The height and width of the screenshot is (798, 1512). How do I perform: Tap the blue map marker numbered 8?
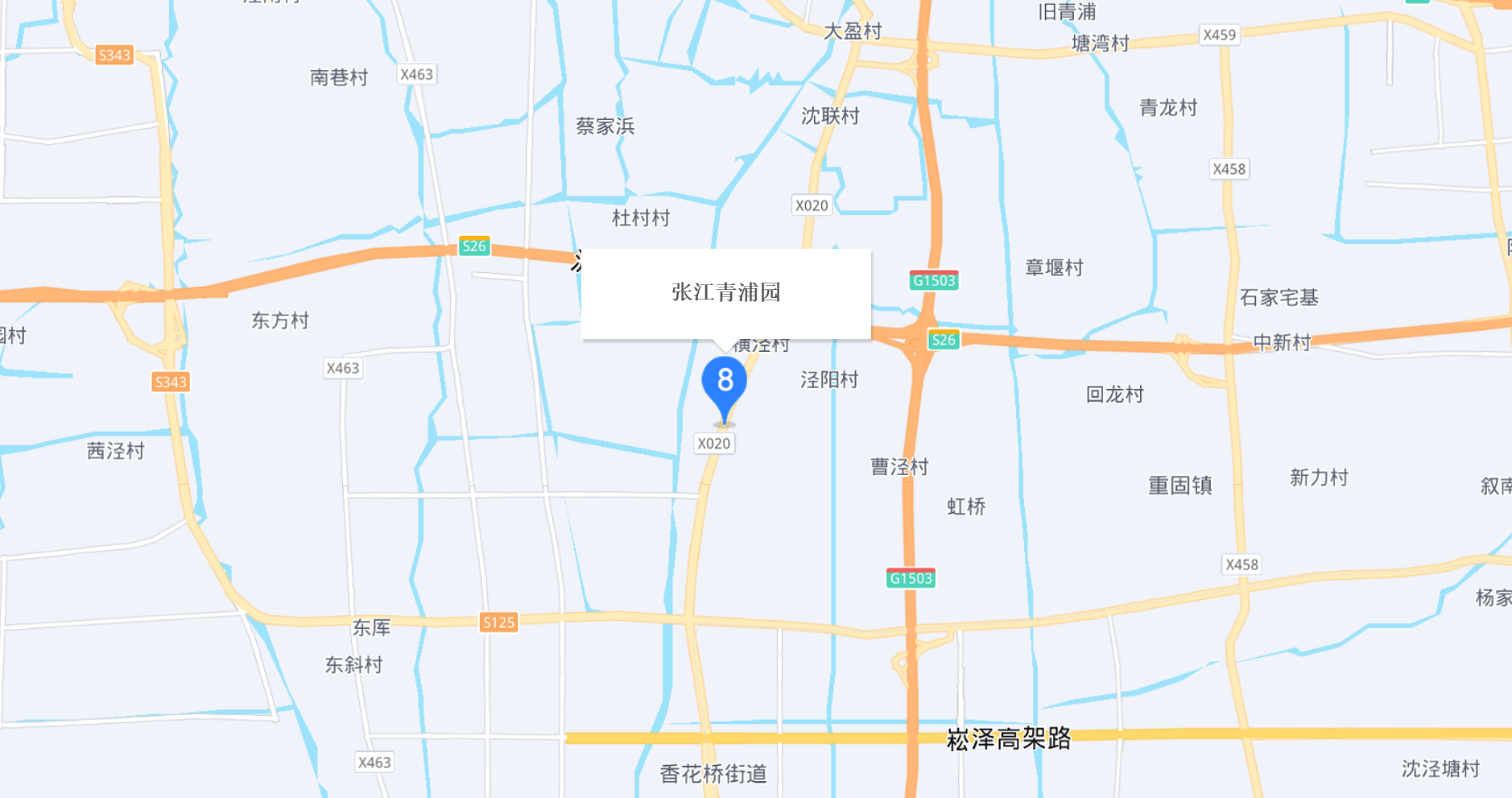click(724, 383)
